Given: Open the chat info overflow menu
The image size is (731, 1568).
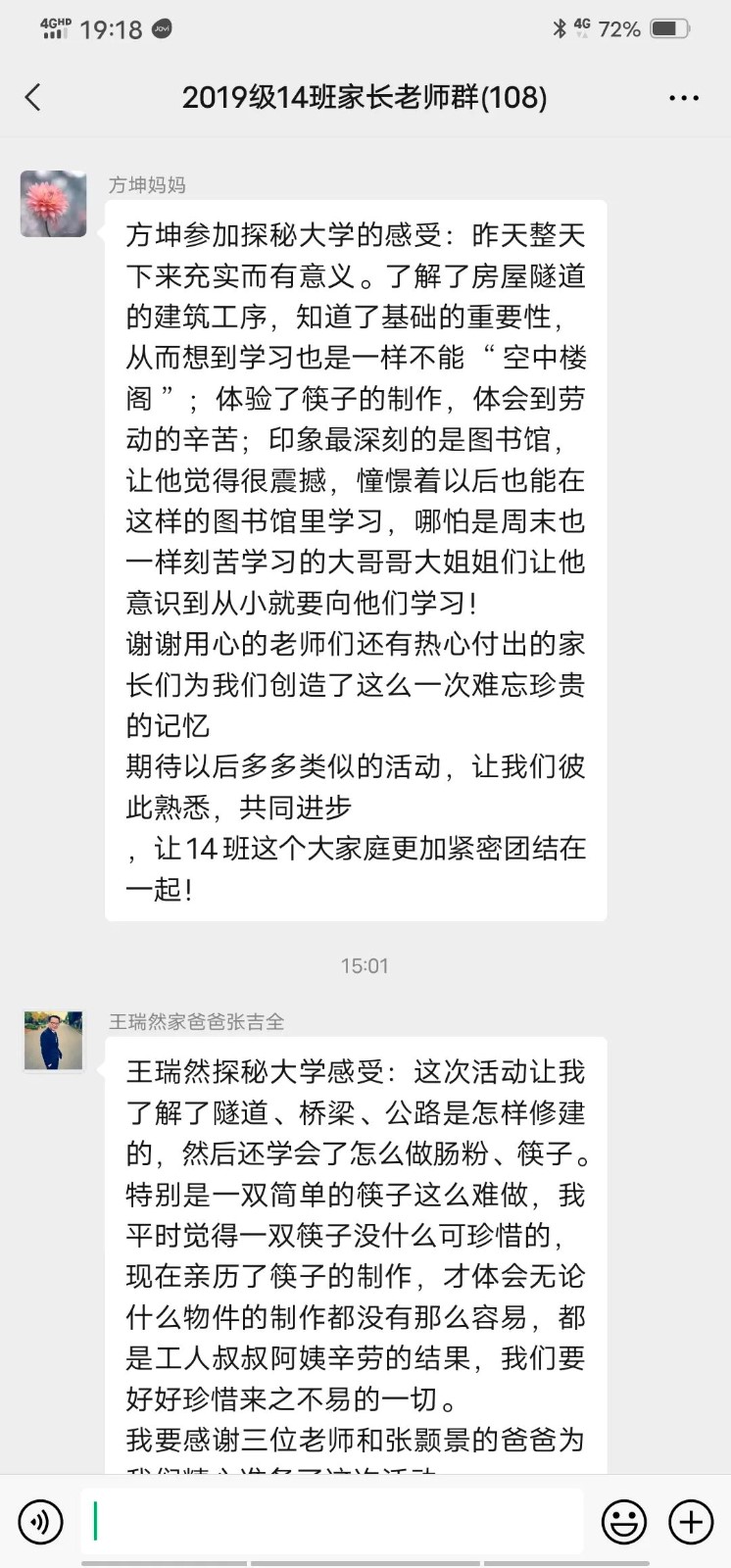Looking at the screenshot, I should 683,98.
